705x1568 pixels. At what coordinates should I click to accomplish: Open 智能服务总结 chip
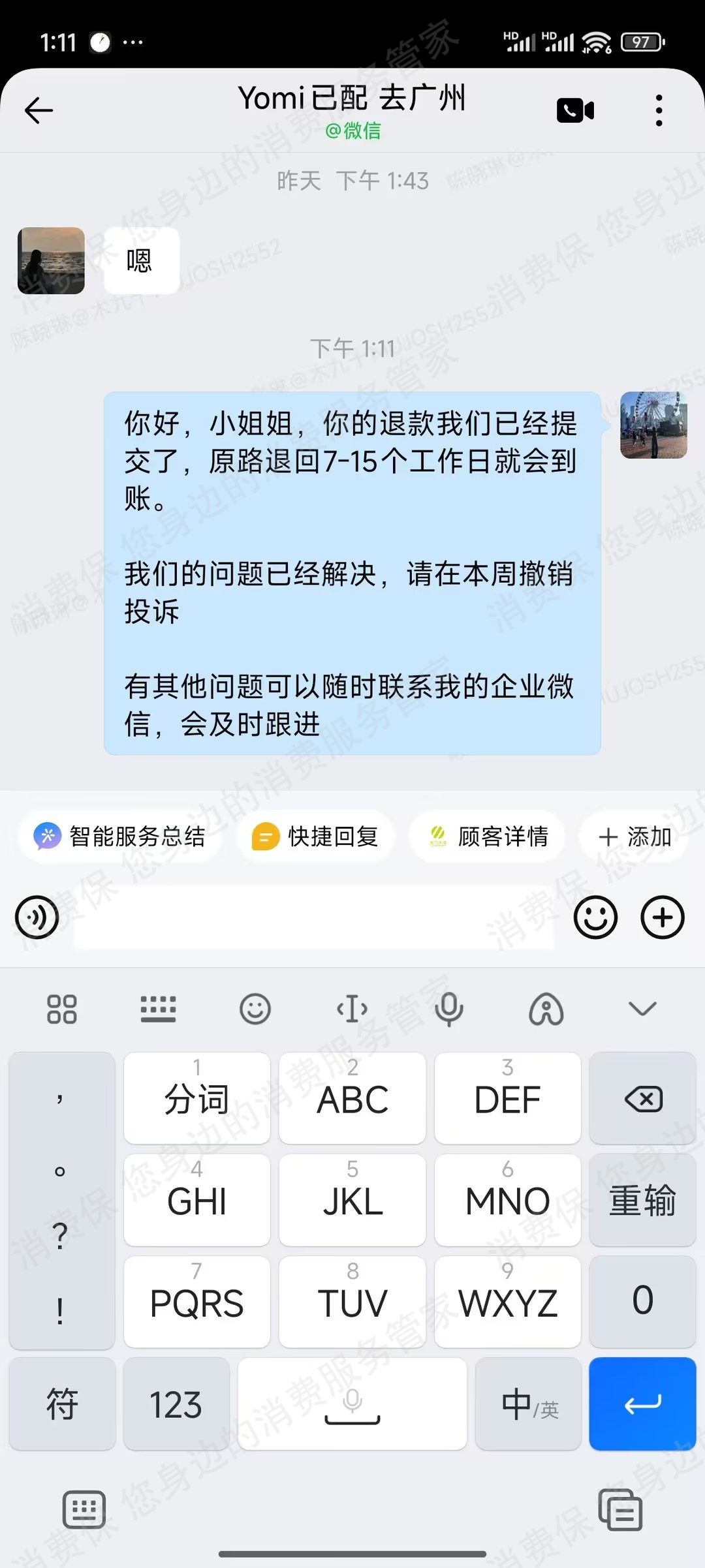[121, 837]
